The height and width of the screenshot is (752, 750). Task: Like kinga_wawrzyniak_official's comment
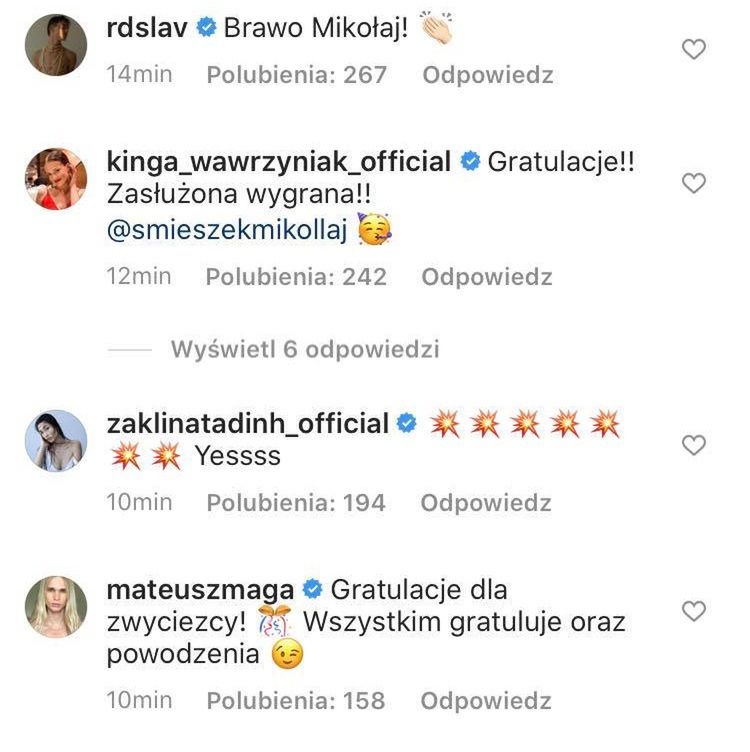click(693, 182)
